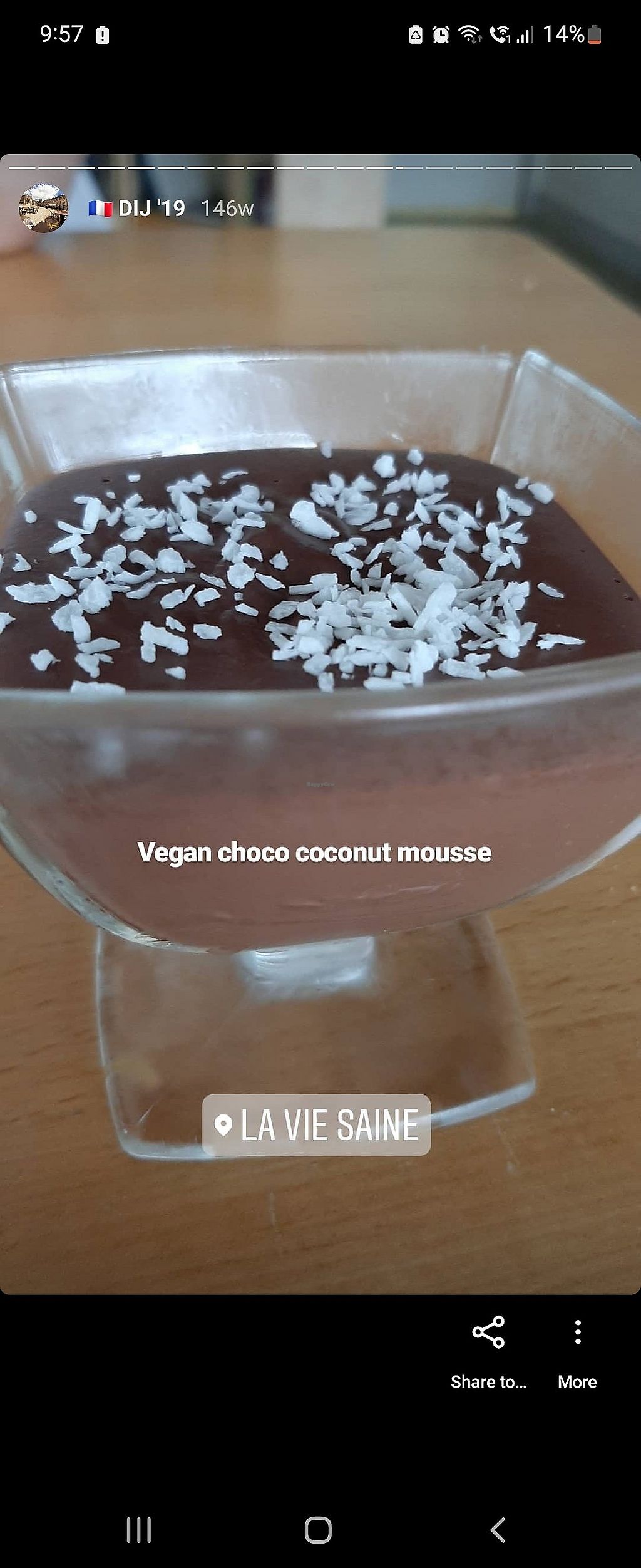
Task: Go to the home screen
Action: click(x=318, y=1530)
